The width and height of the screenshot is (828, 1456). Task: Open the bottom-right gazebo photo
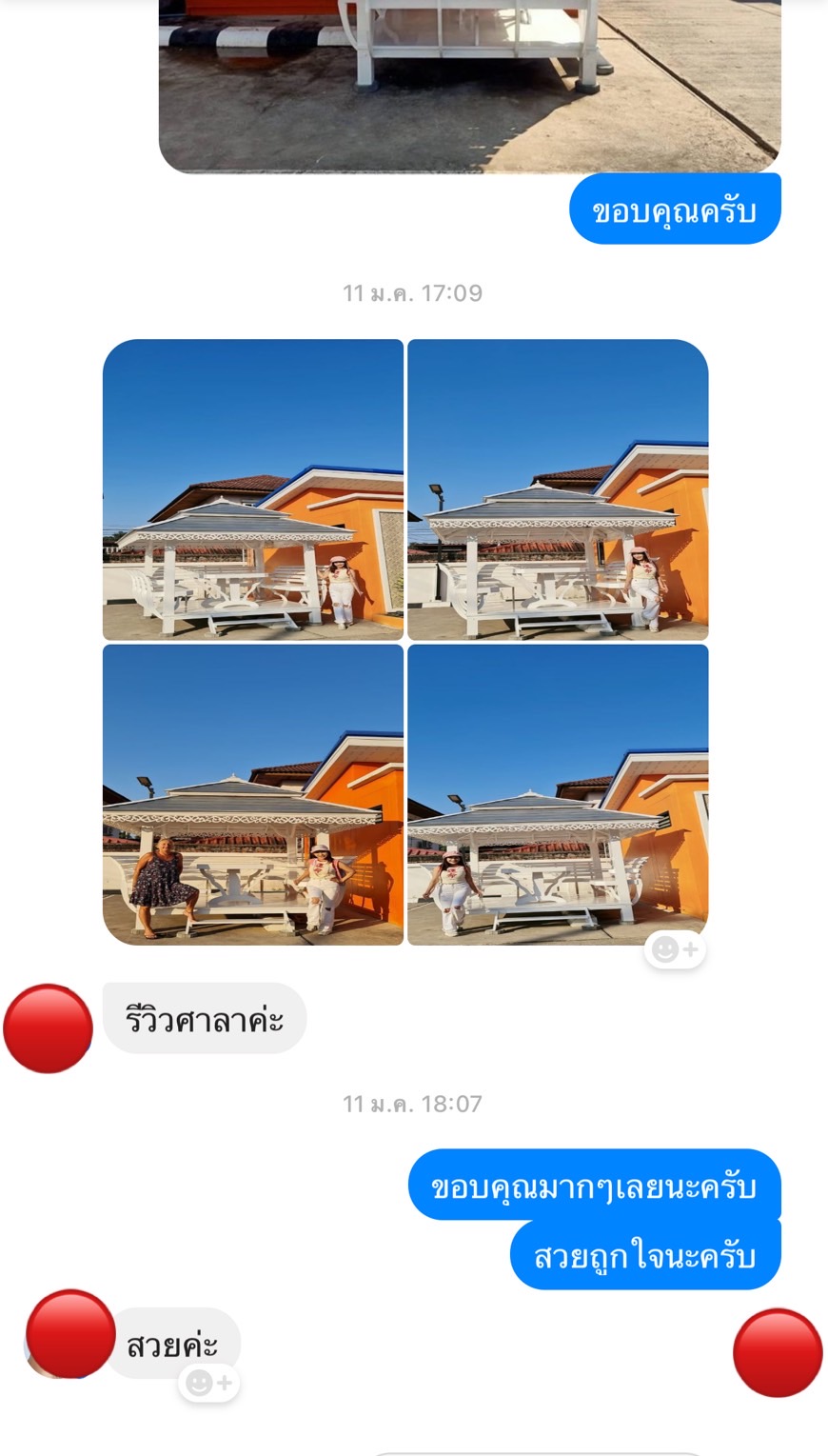coord(558,794)
